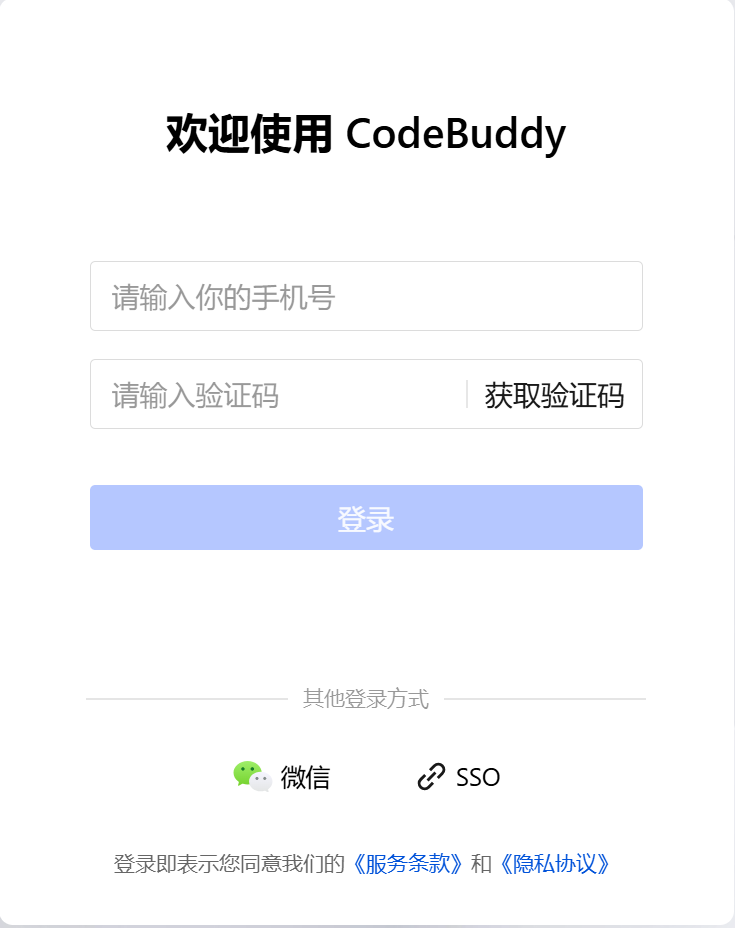
Task: Open the 服务条款 terms link
Action: (x=408, y=864)
